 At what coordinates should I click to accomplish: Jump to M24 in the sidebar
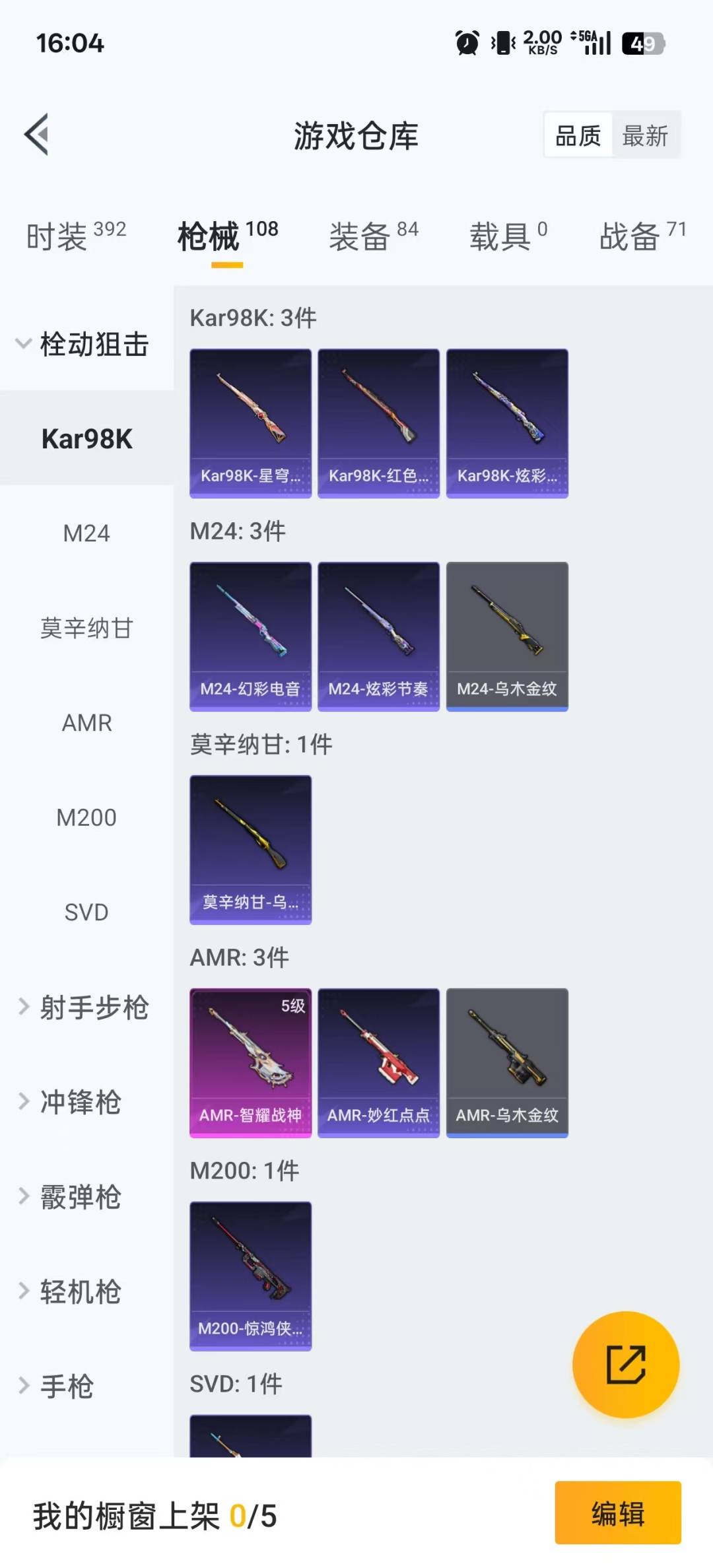86,533
